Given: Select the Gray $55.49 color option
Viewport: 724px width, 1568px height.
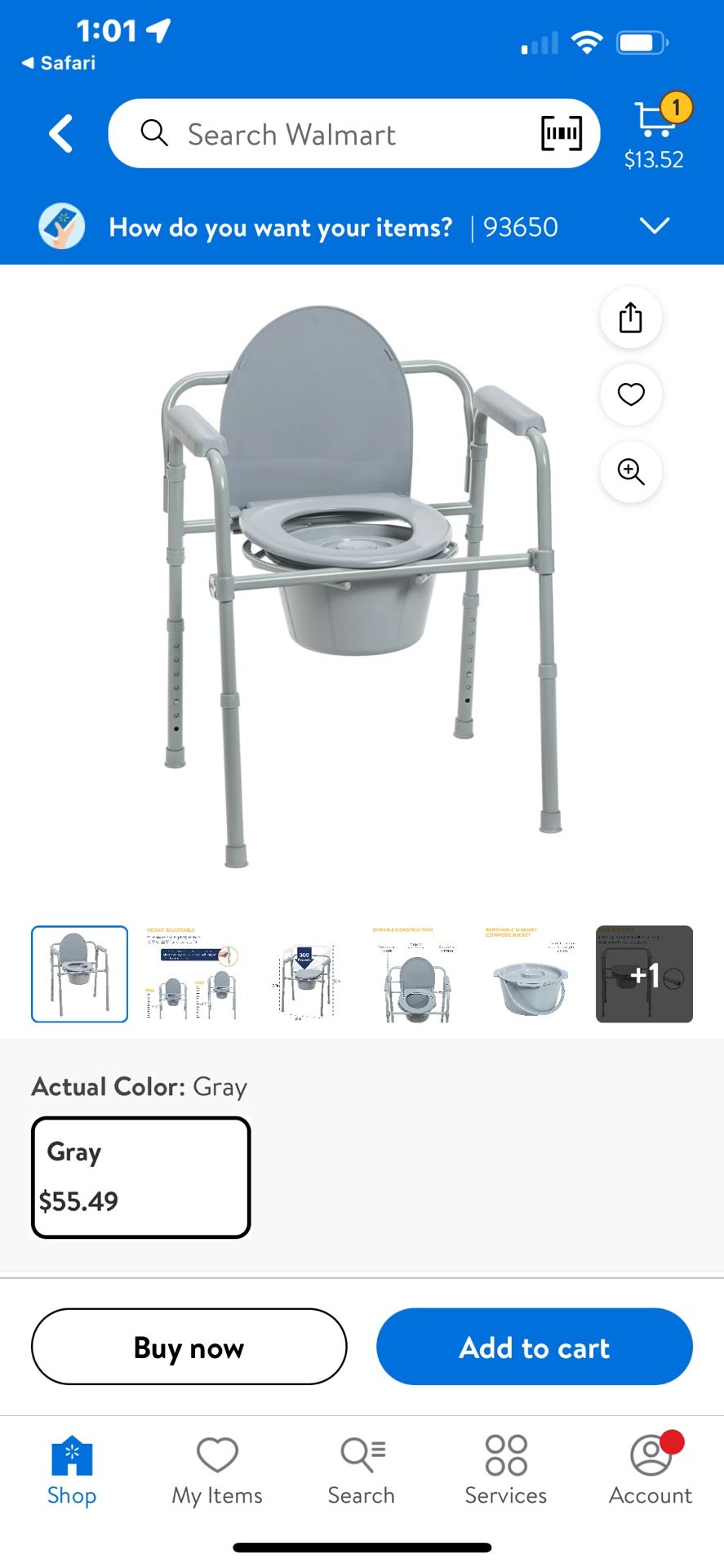Looking at the screenshot, I should [140, 1177].
